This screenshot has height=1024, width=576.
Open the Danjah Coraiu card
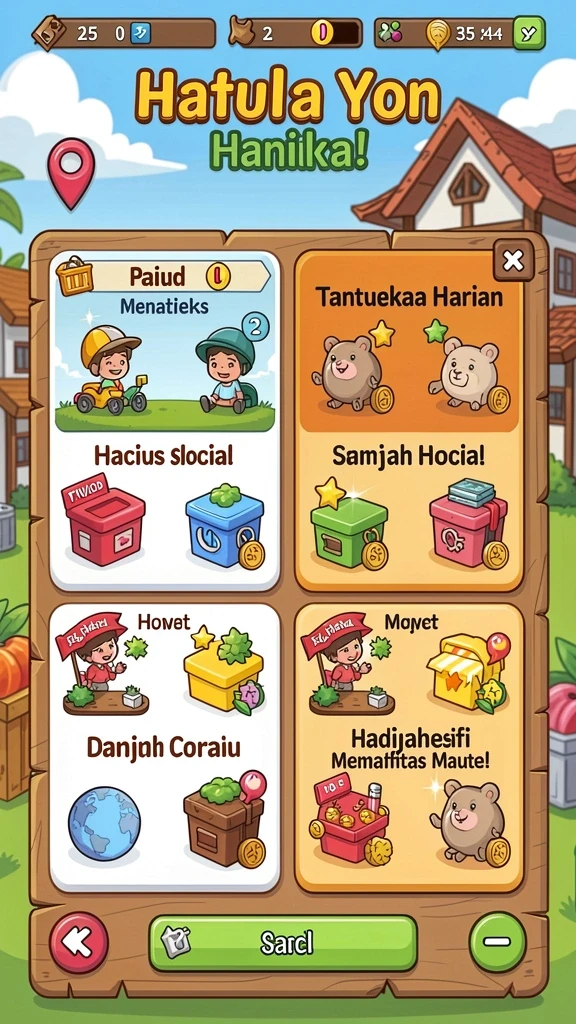coord(165,748)
